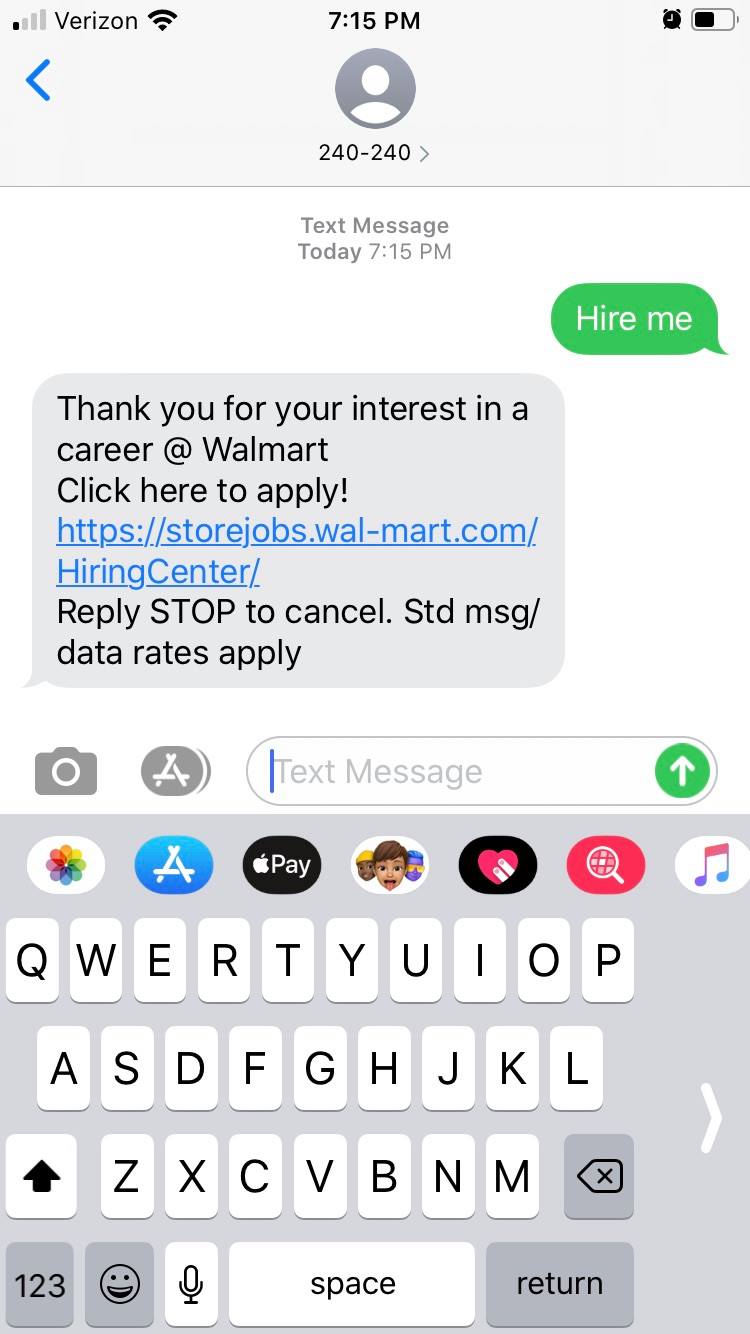Open contact details for 240-240

pos(374,152)
